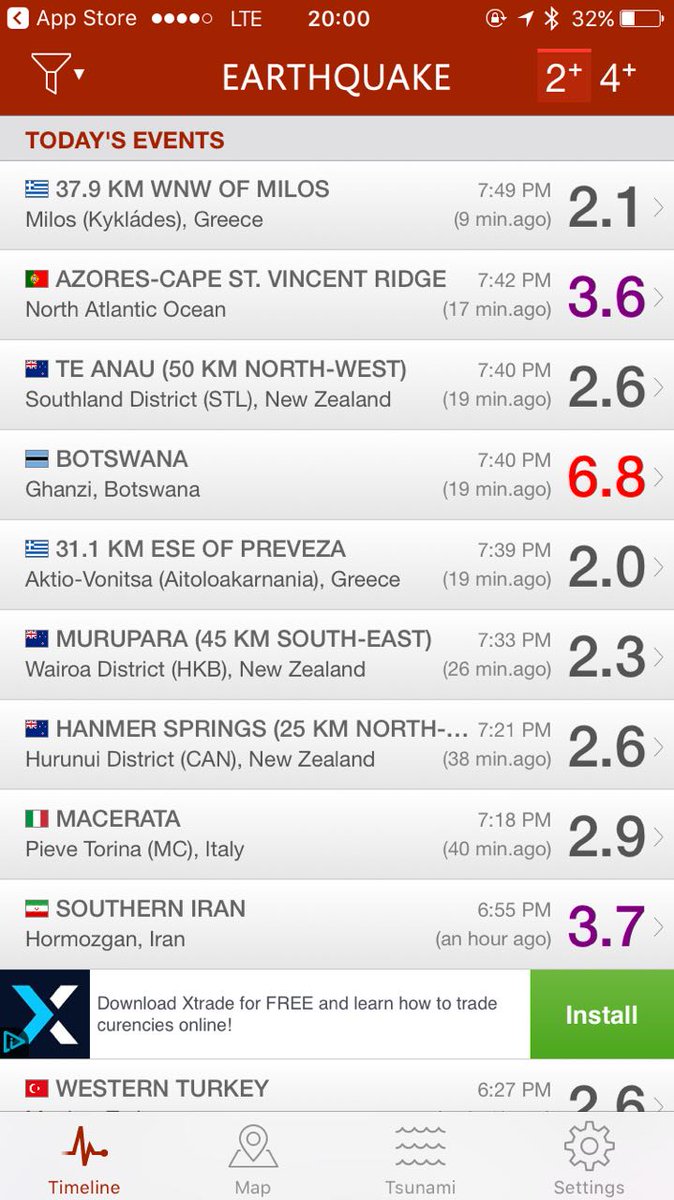674x1200 pixels.
Task: Open Murupara 2.3 earthquake details
Action: coord(337,655)
